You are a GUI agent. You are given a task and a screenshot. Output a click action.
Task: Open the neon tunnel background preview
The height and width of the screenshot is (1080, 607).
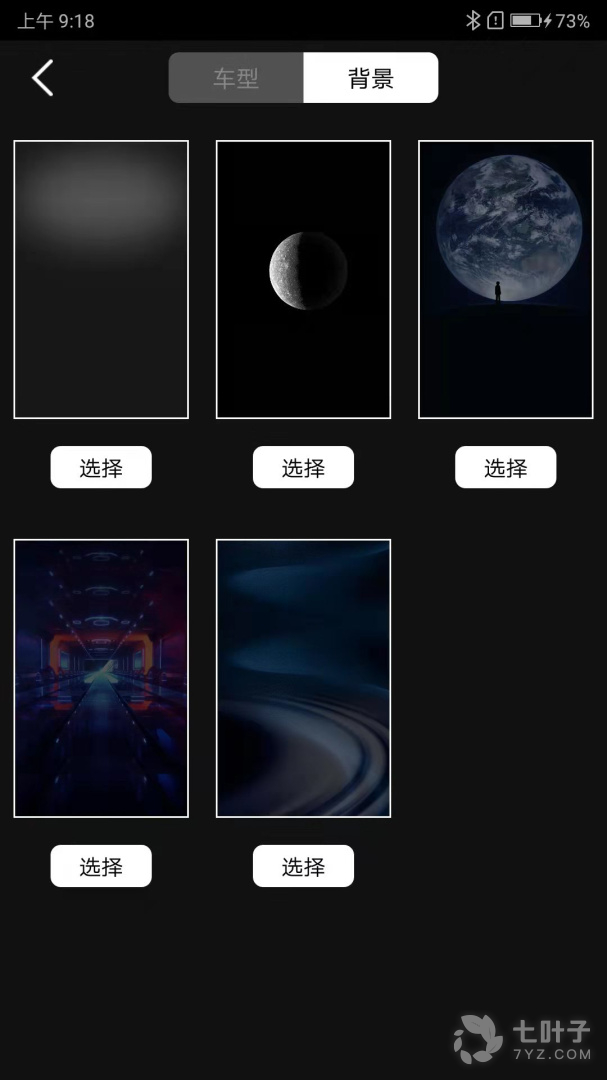click(x=101, y=678)
